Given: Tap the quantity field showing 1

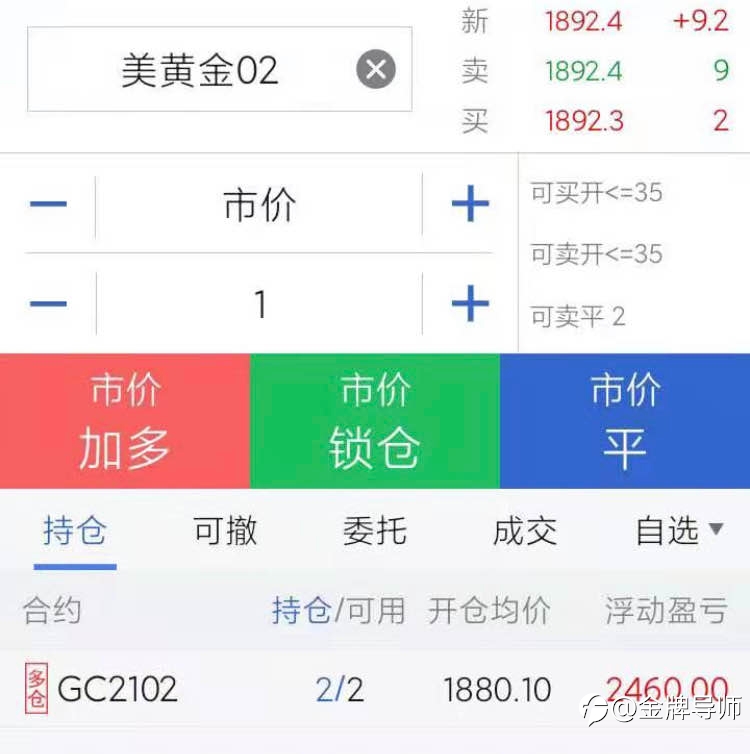Looking at the screenshot, I should click(x=260, y=304).
